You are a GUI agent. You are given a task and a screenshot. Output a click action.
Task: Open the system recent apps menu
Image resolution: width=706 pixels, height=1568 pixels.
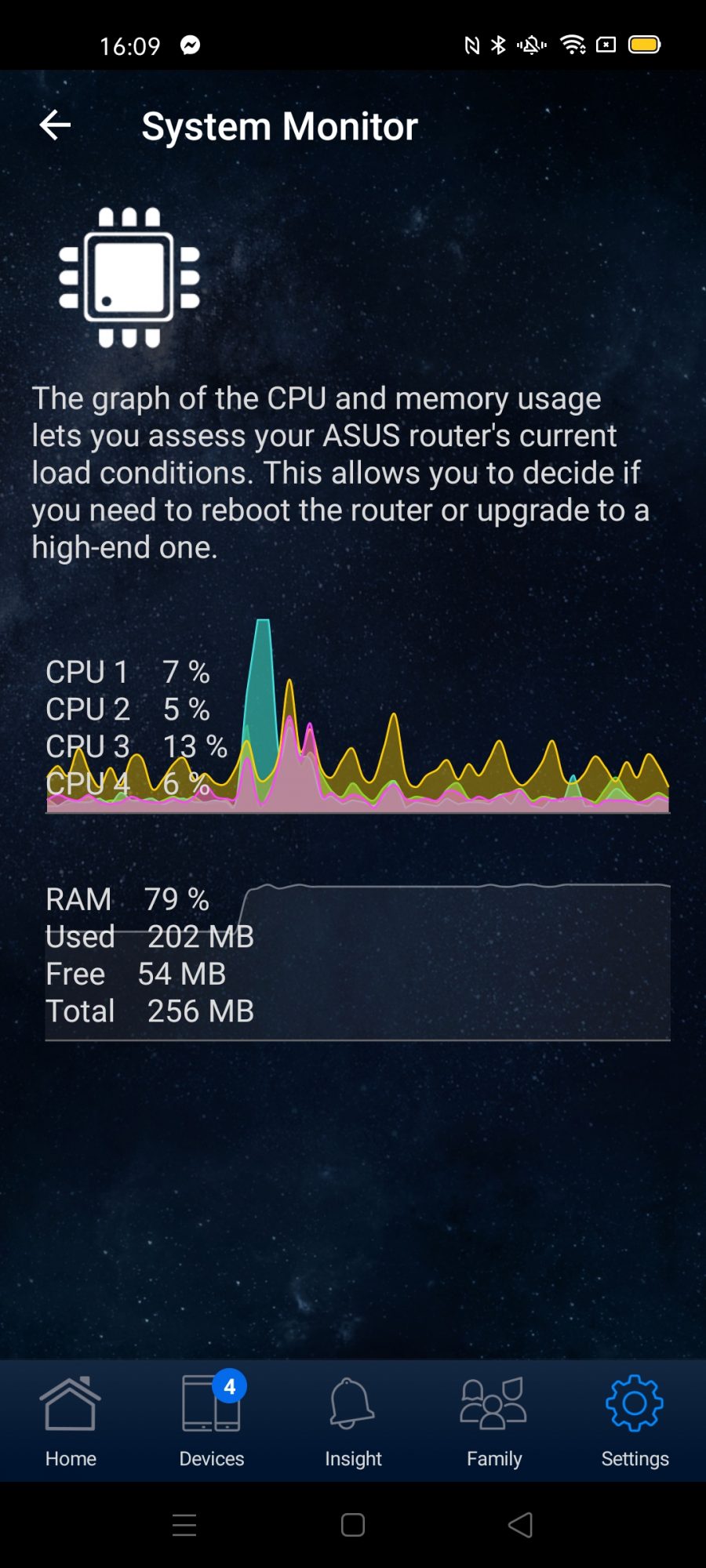coord(184,1525)
